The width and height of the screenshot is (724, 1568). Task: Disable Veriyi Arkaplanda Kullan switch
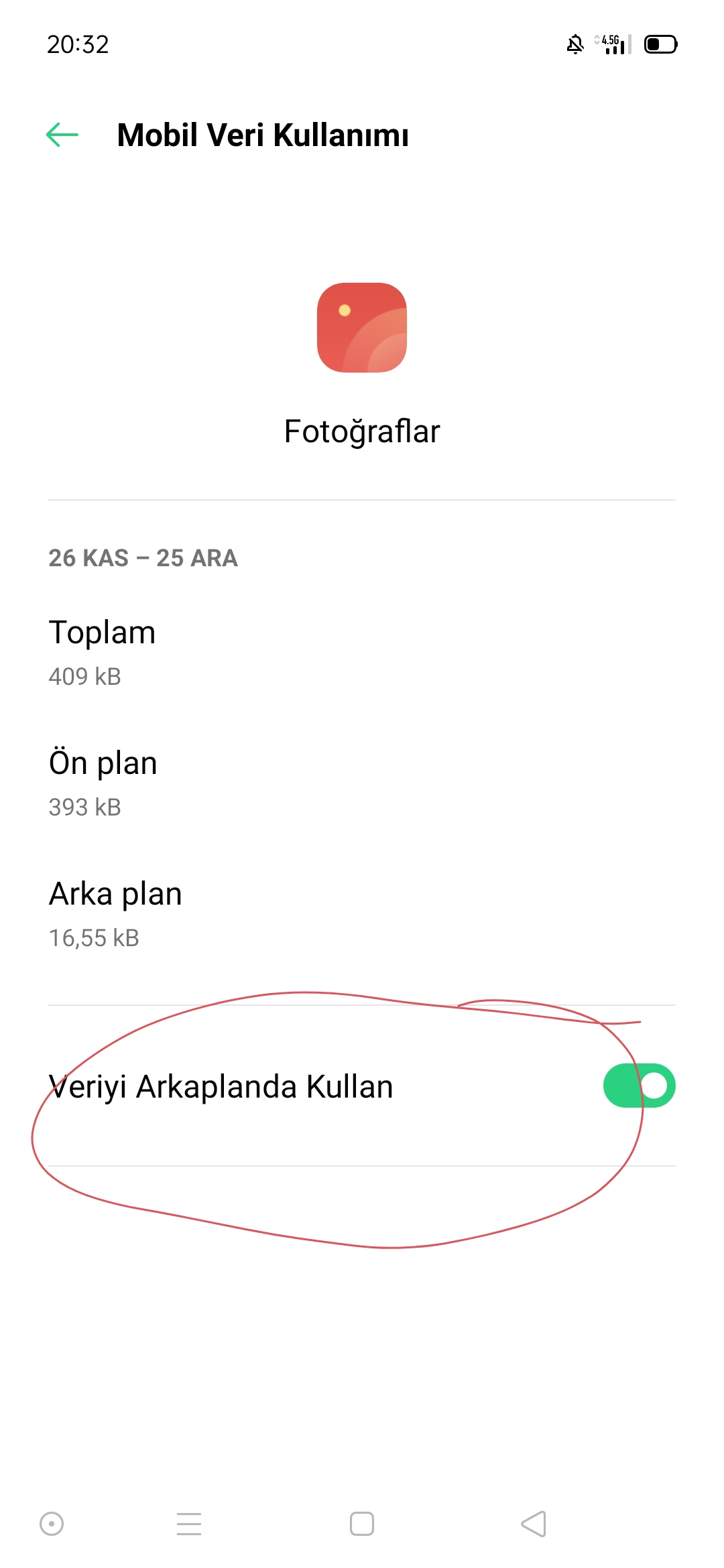pos(639,1086)
